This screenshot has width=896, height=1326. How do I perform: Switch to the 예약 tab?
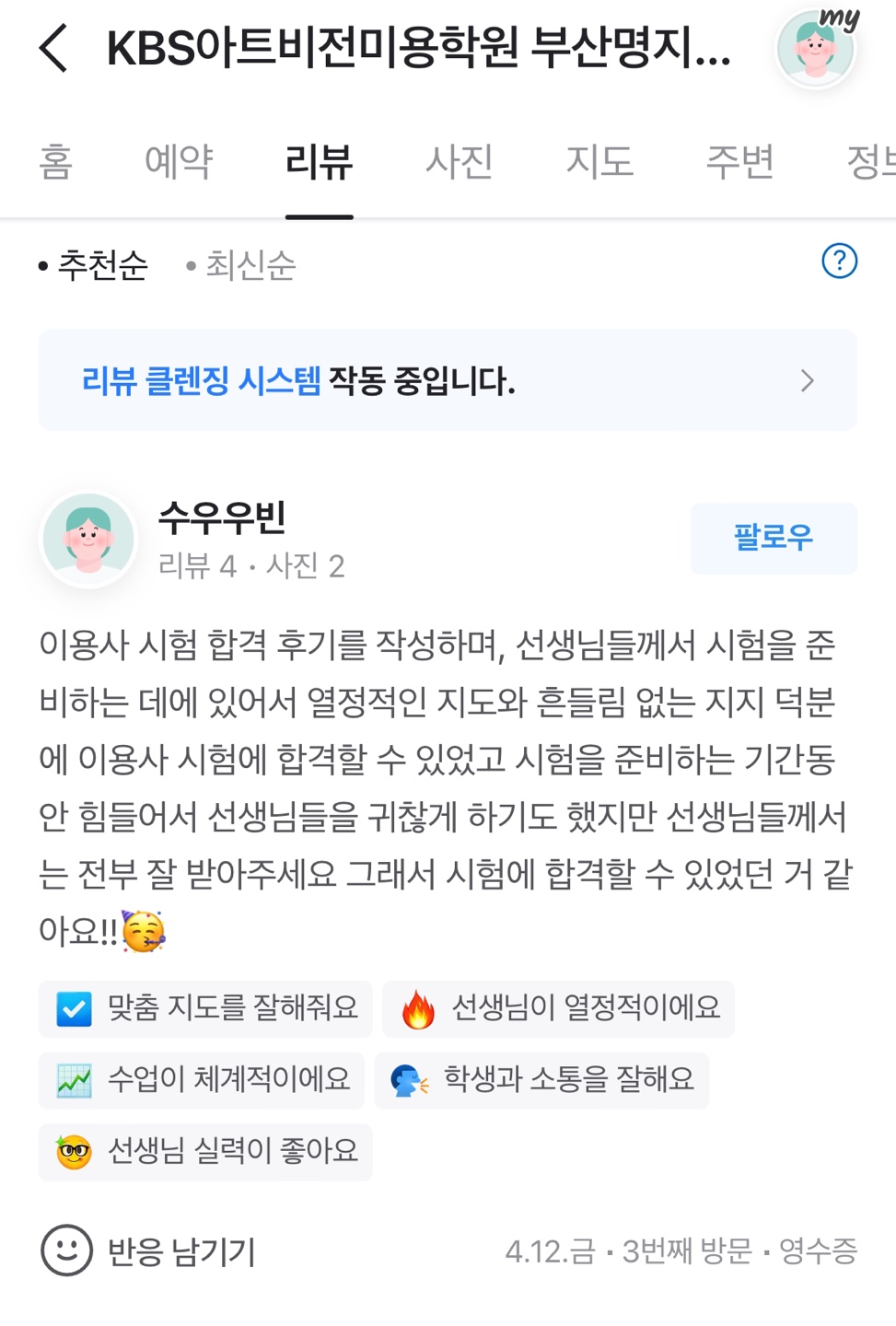point(179,162)
